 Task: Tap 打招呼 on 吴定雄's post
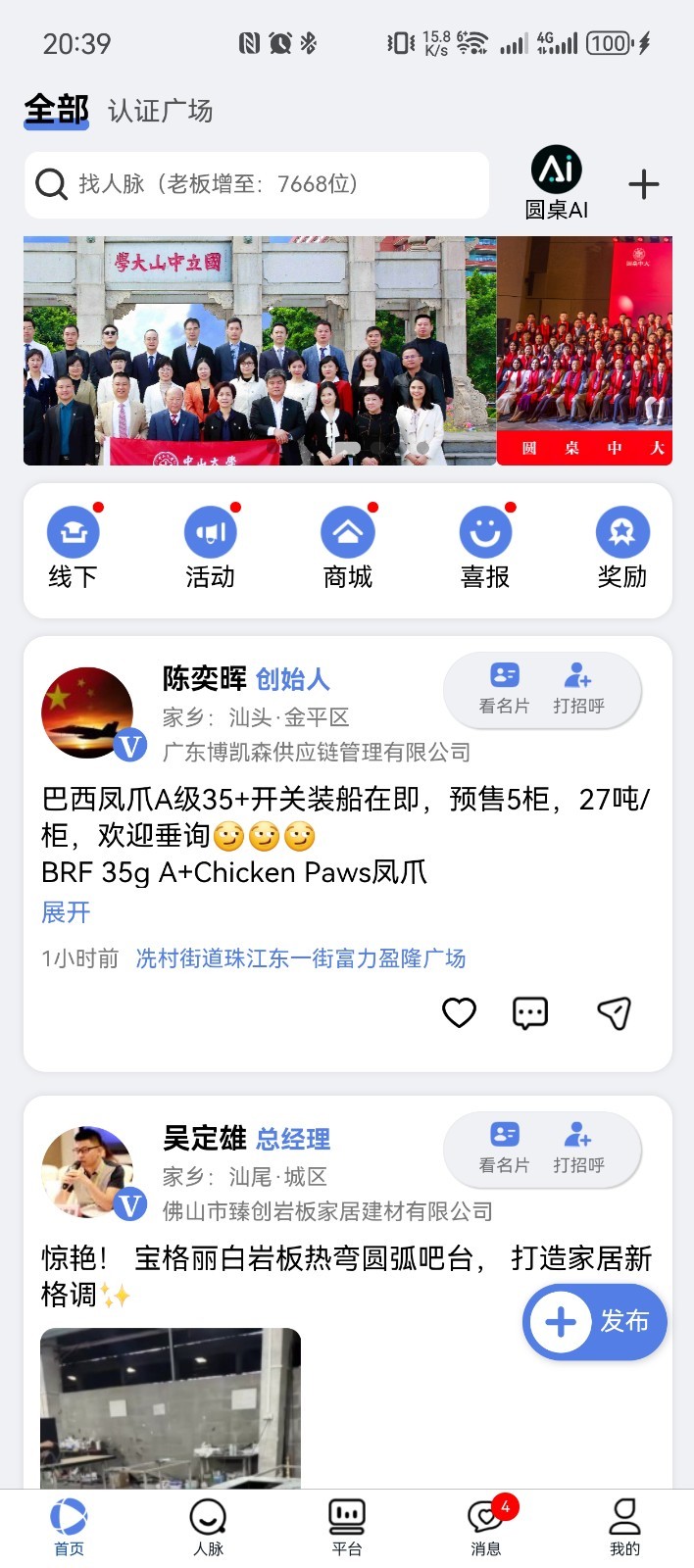click(x=578, y=1149)
